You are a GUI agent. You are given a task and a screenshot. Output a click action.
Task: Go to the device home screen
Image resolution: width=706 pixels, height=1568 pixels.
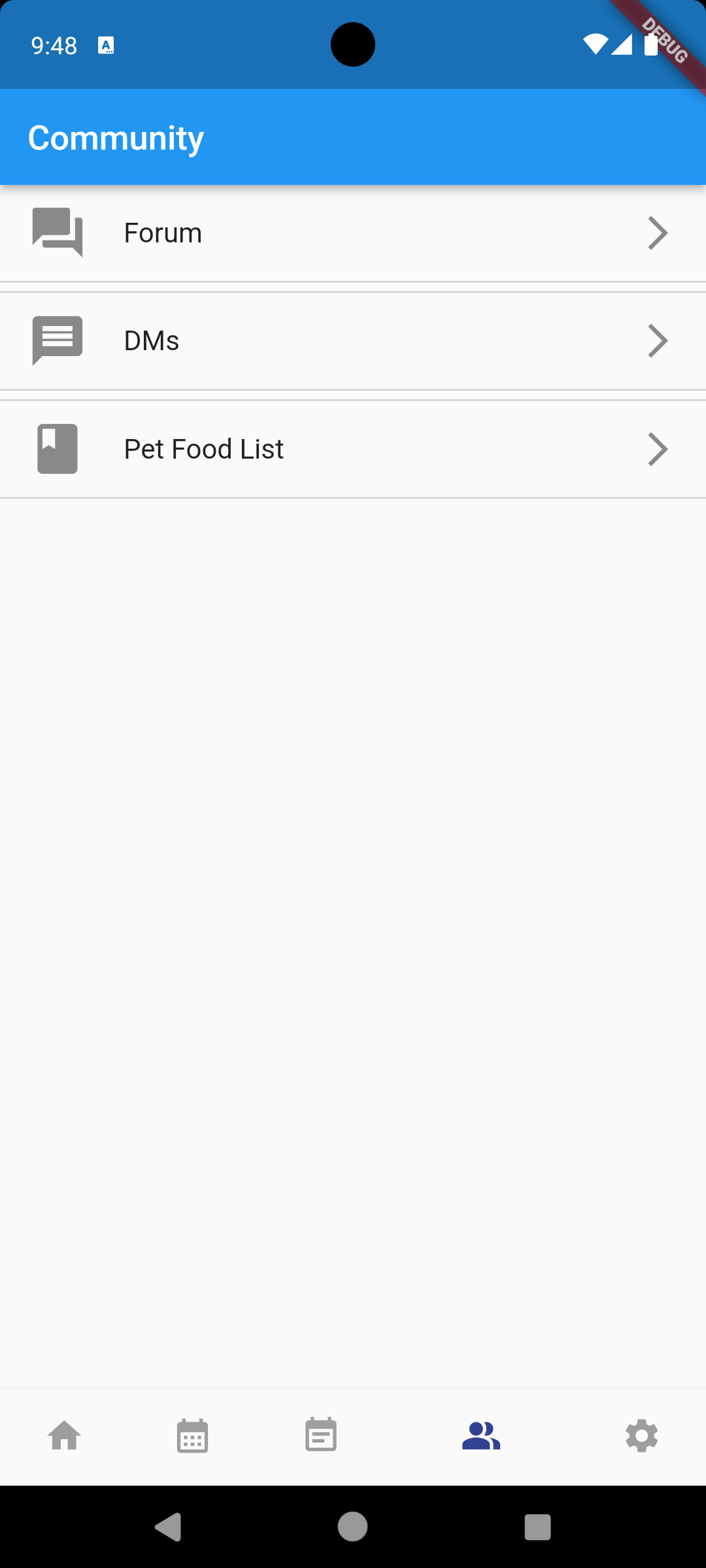click(x=353, y=1527)
